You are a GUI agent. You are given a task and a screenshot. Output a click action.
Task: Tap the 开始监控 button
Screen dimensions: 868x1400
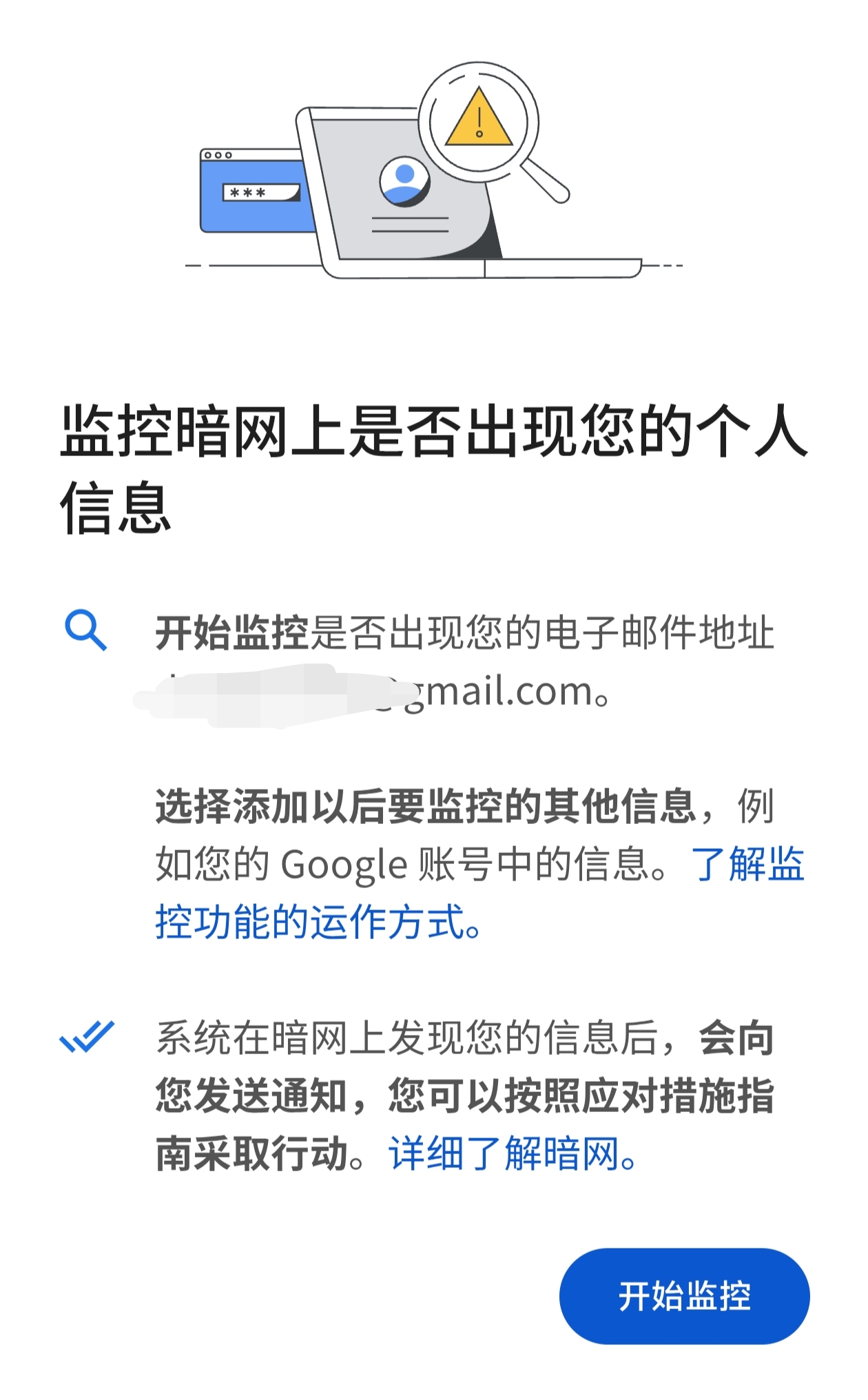pyautogui.click(x=683, y=1295)
